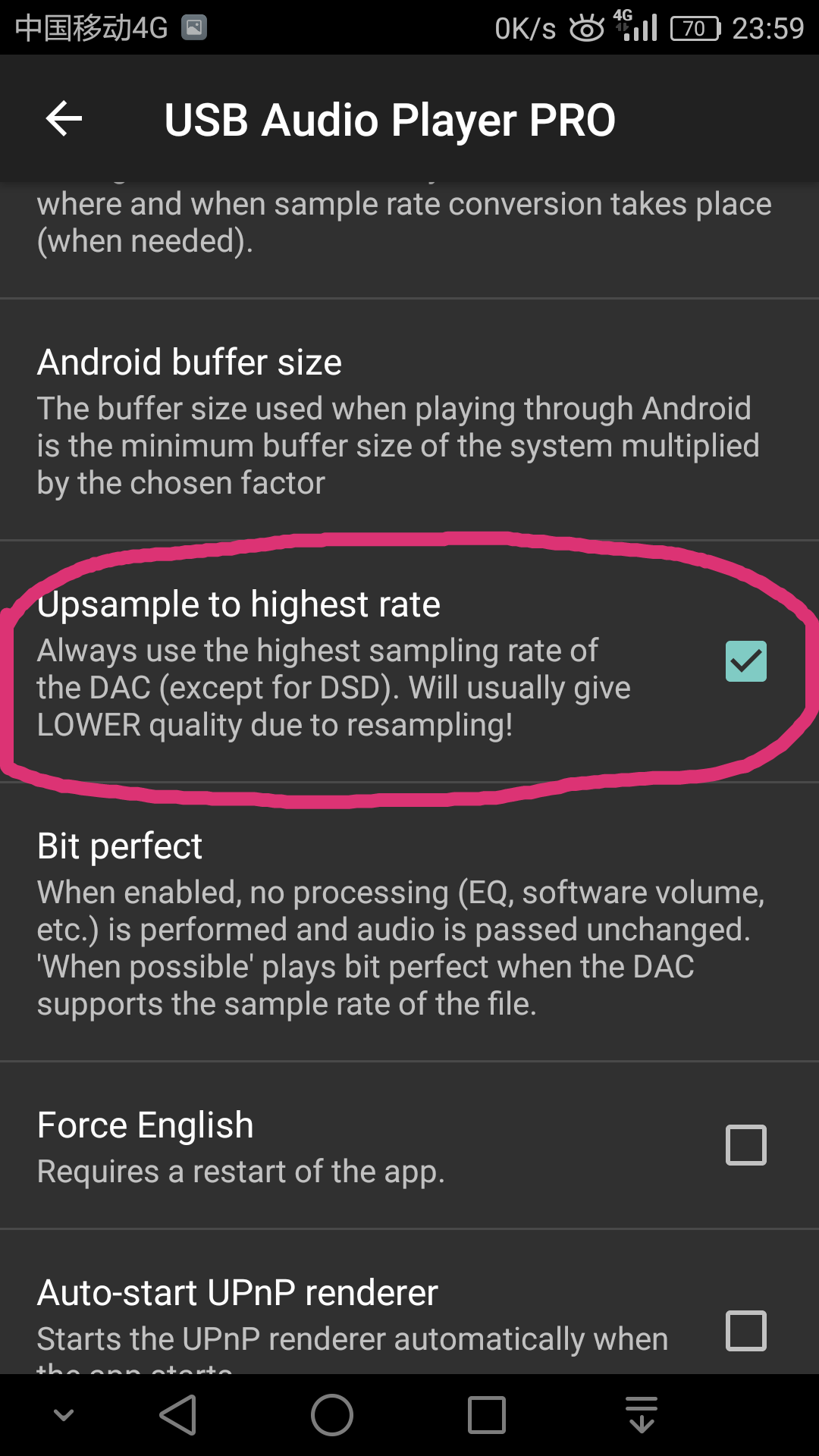Hide the navigation bar with the chevron

tap(64, 1415)
